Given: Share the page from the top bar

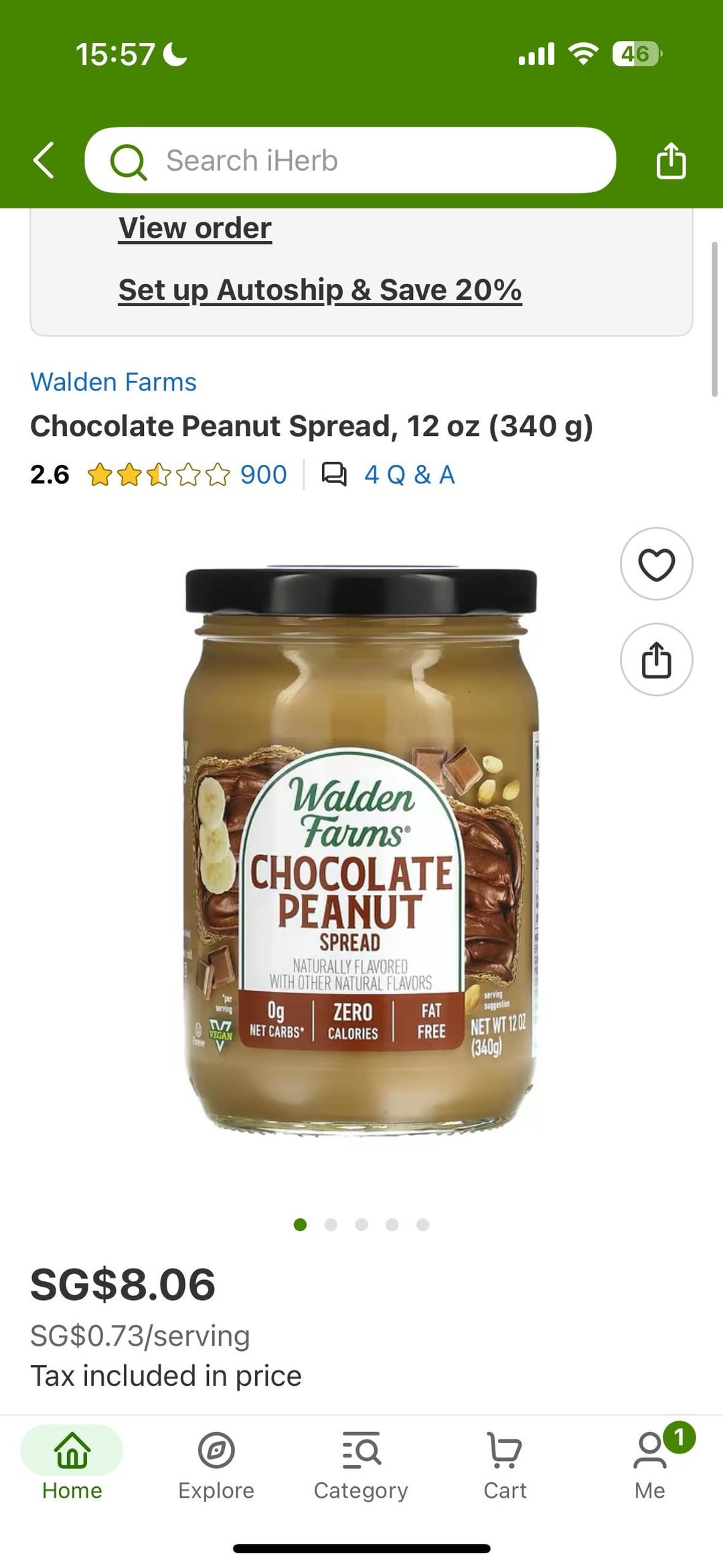Looking at the screenshot, I should point(671,161).
